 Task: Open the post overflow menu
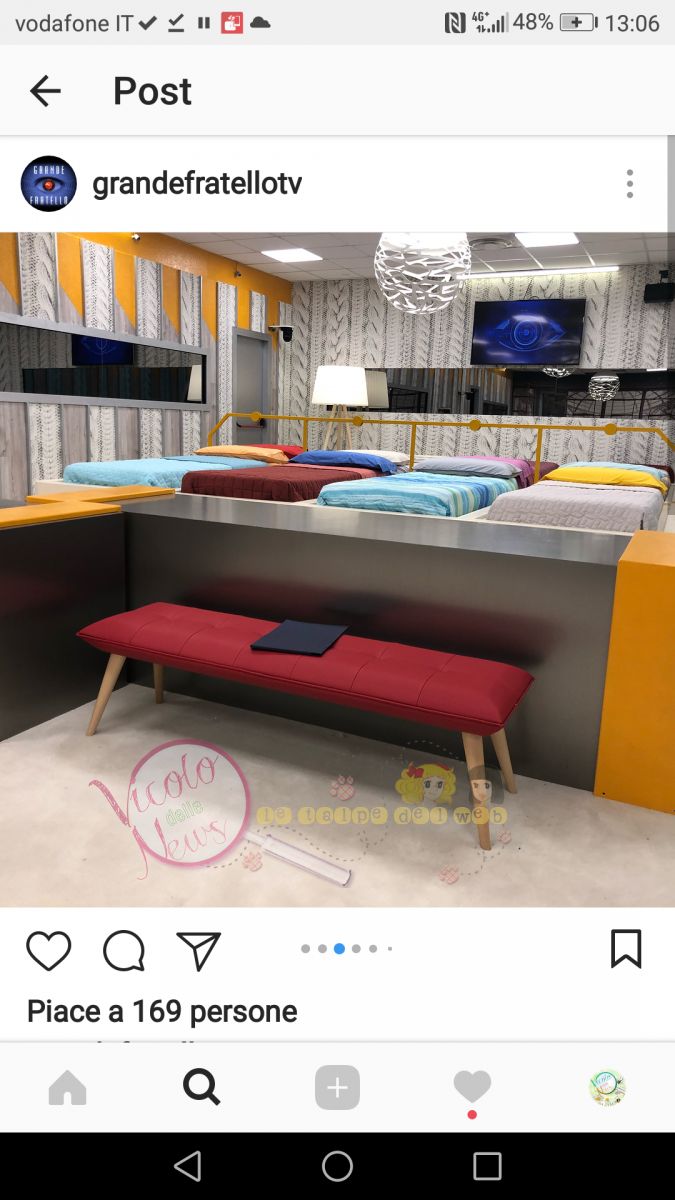(x=629, y=184)
